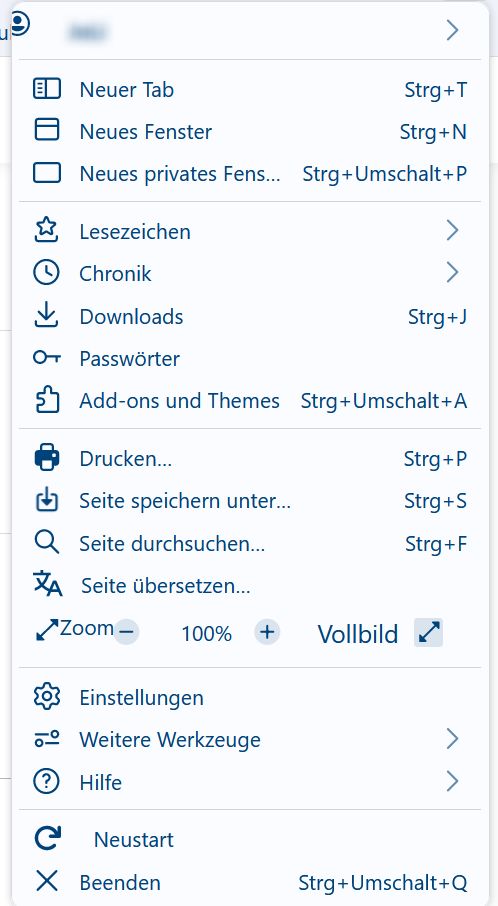Open Einstellungen

246,697
